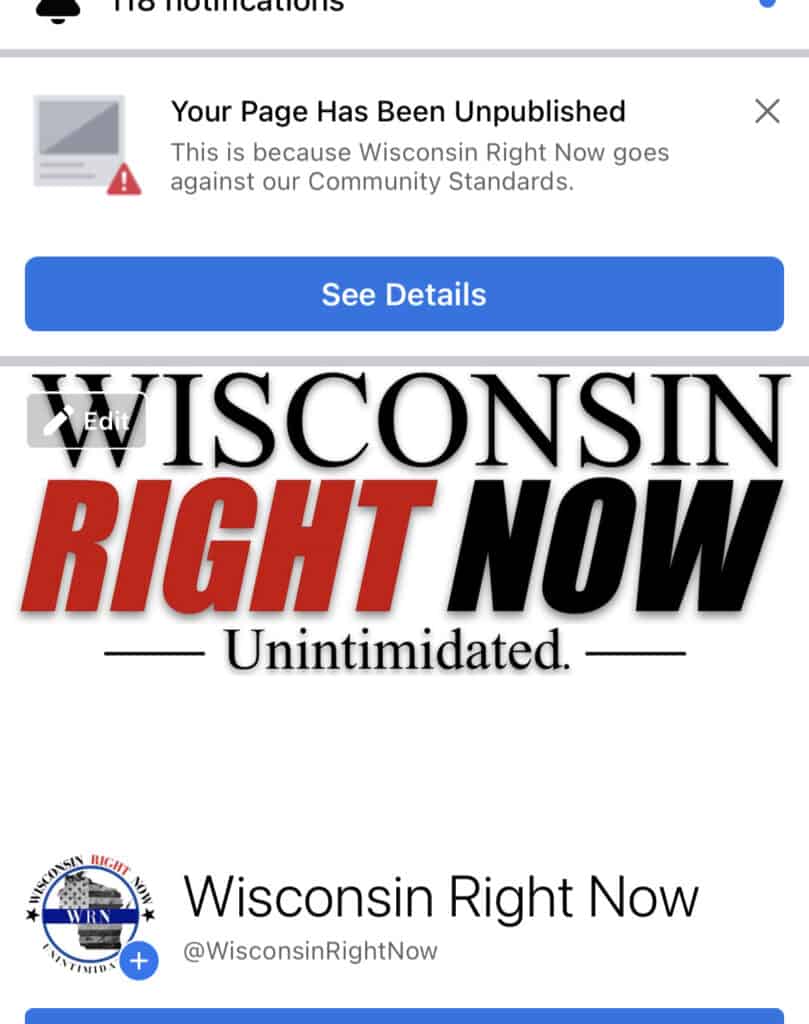809x1024 pixels.
Task: Edit the cover photo
Action: pyautogui.click(x=87, y=421)
